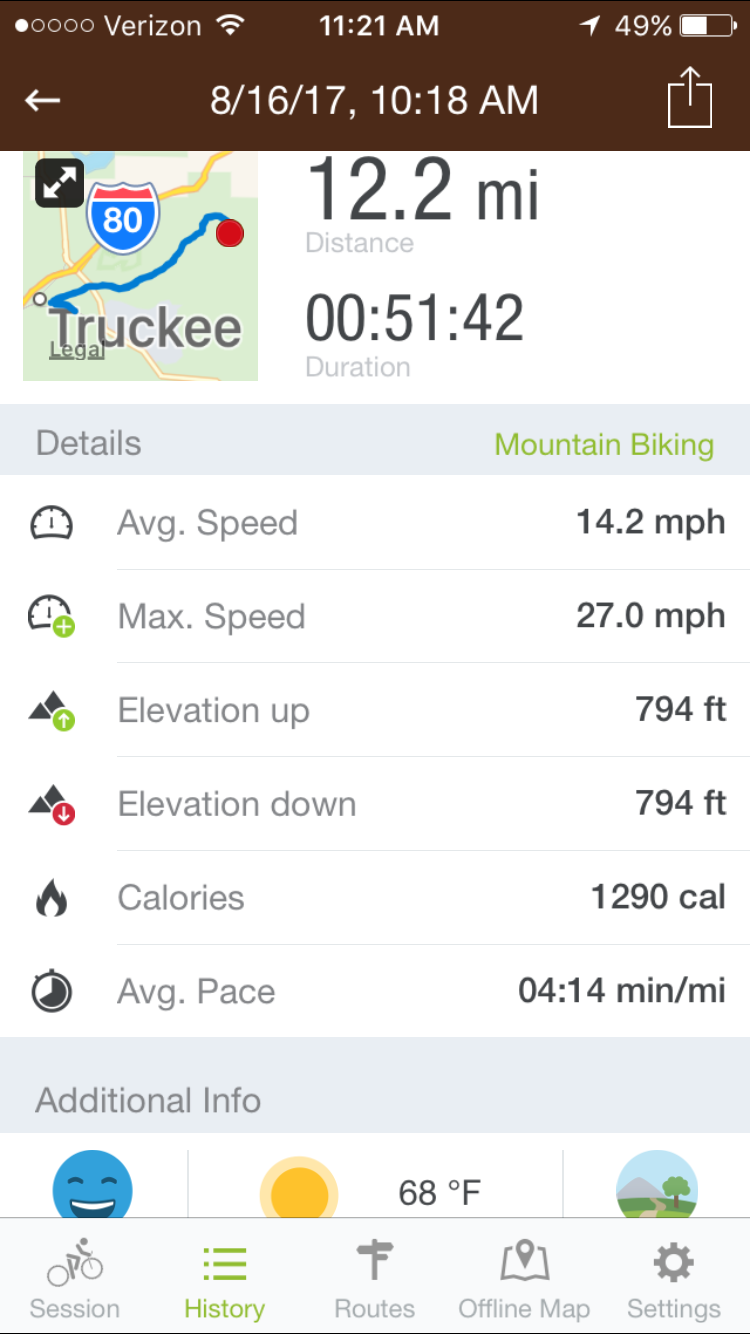Click the Max. Speed gauge icon
The width and height of the screenshot is (750, 1334).
click(x=52, y=616)
